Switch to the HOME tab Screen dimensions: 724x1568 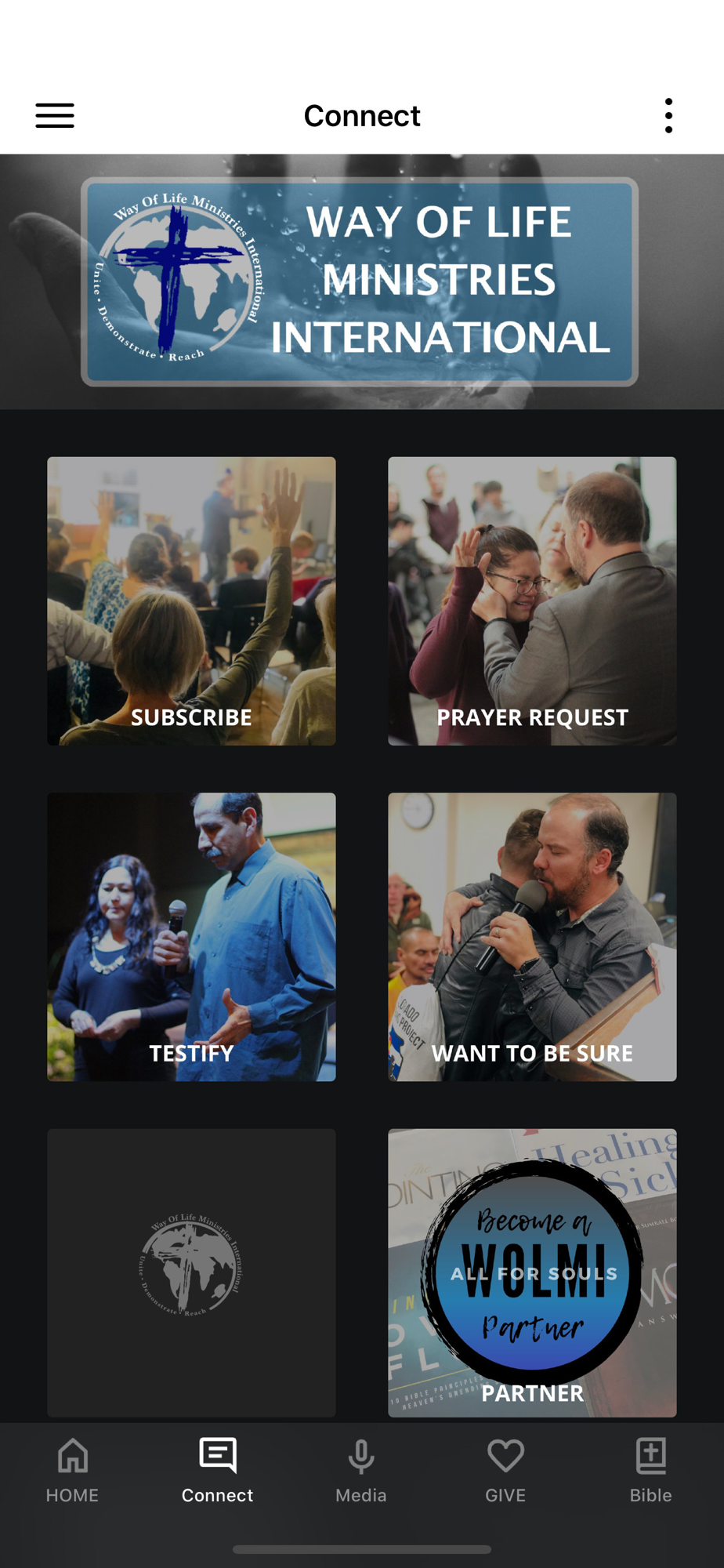(x=72, y=1470)
